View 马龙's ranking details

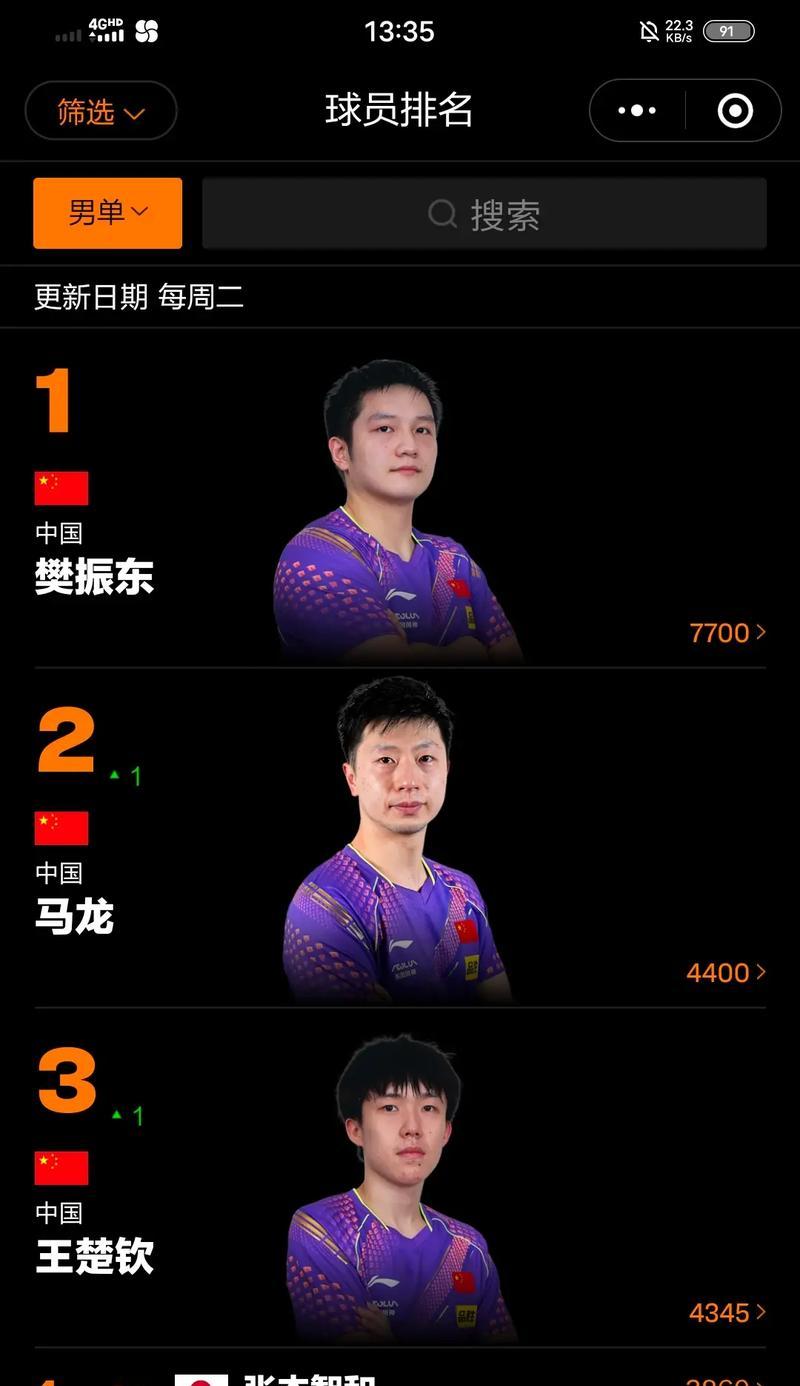400,840
